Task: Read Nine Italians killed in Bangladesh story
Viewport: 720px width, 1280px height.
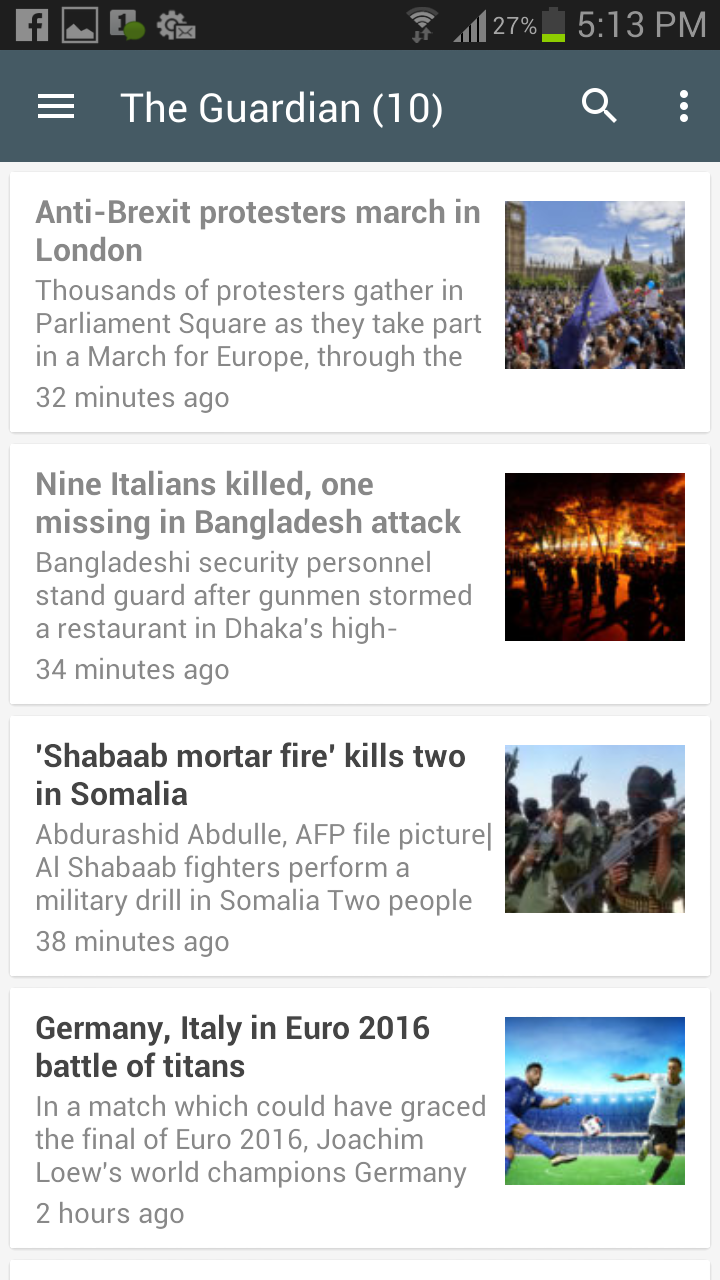Action: tap(248, 503)
